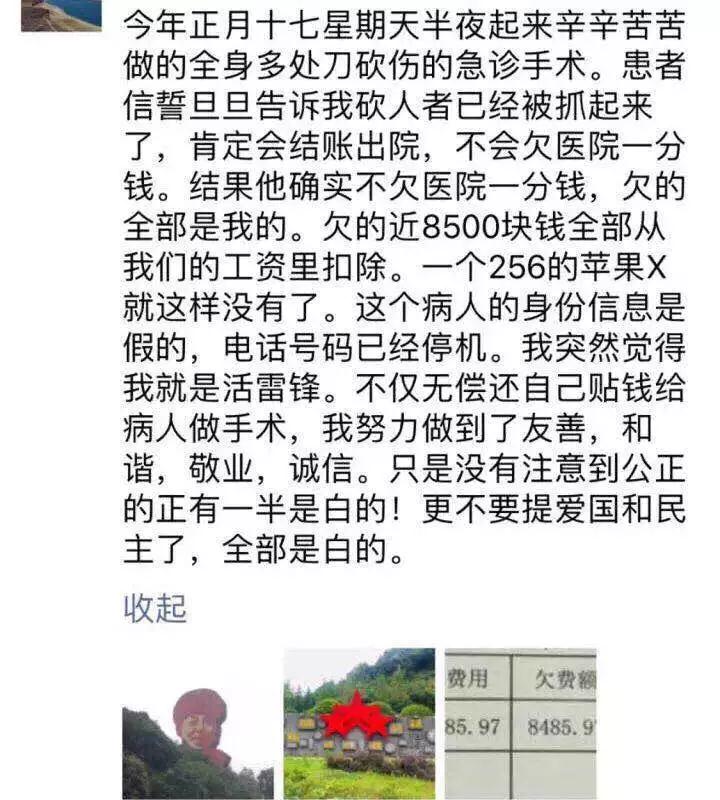Collapse the post with 收起
This screenshot has width=720, height=800.
click(155, 607)
